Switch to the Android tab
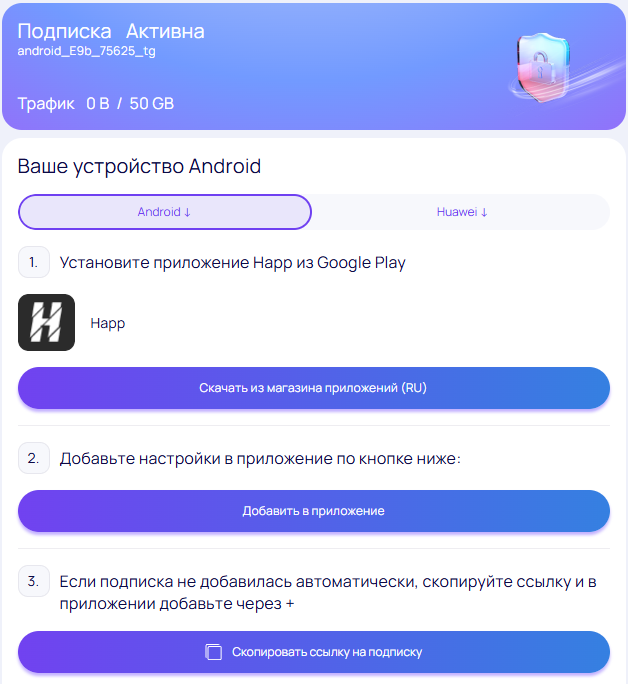Viewport: 628px width, 684px height. 165,212
